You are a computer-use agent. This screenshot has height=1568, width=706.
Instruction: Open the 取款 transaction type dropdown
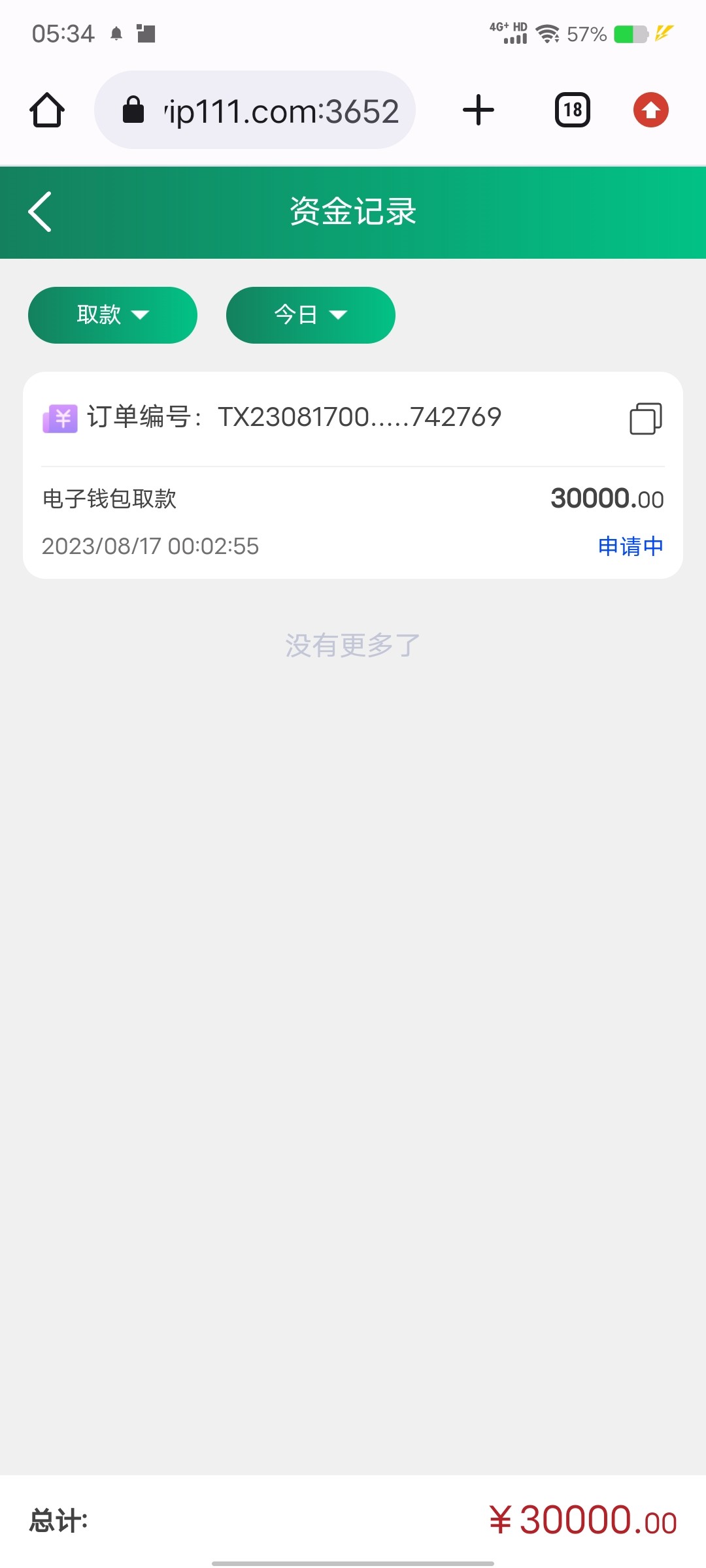pos(112,315)
